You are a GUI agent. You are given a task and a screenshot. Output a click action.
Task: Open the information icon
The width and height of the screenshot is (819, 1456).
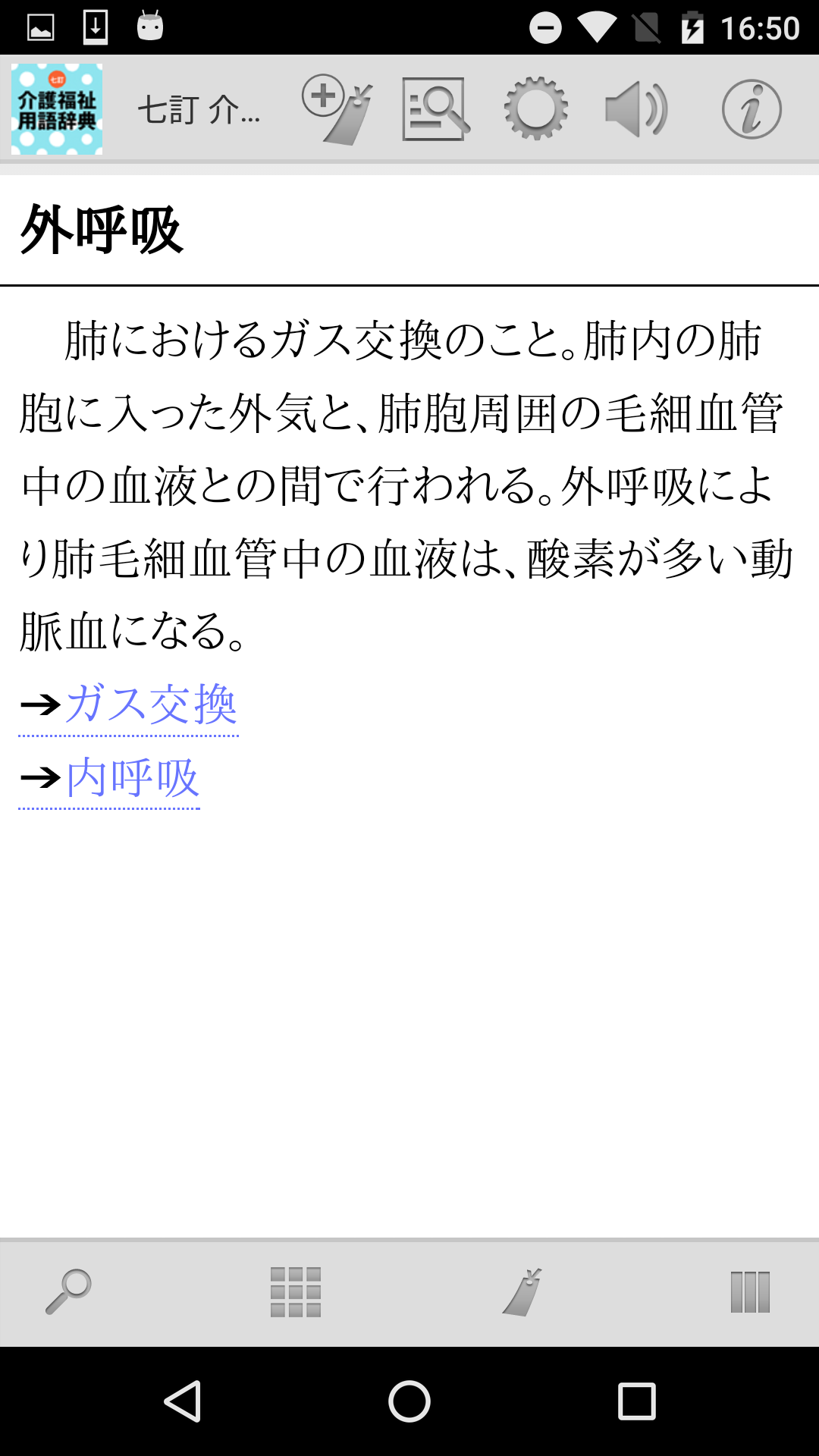point(751,110)
